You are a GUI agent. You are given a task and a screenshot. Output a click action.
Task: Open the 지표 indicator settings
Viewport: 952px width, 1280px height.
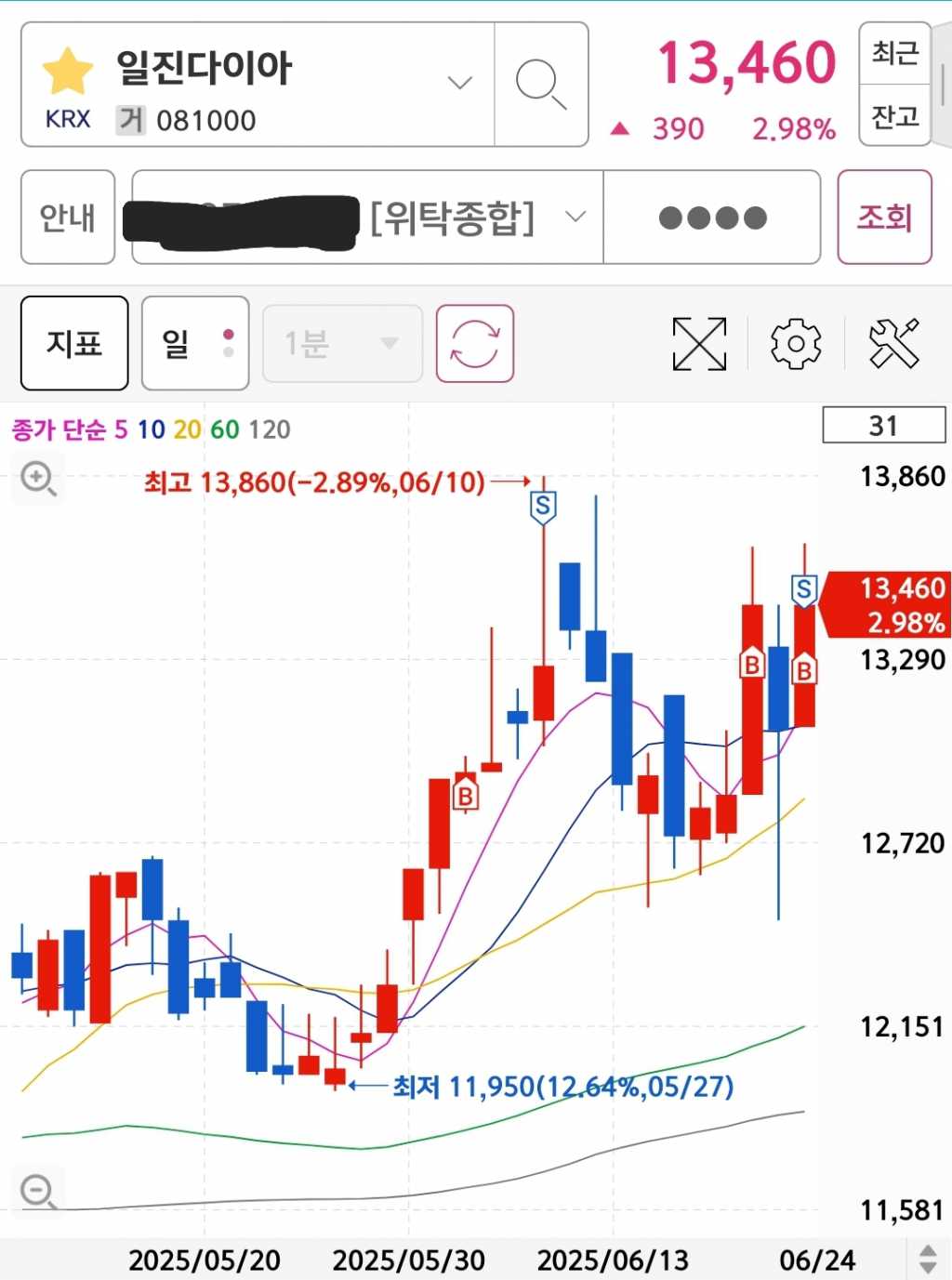pyautogui.click(x=74, y=343)
